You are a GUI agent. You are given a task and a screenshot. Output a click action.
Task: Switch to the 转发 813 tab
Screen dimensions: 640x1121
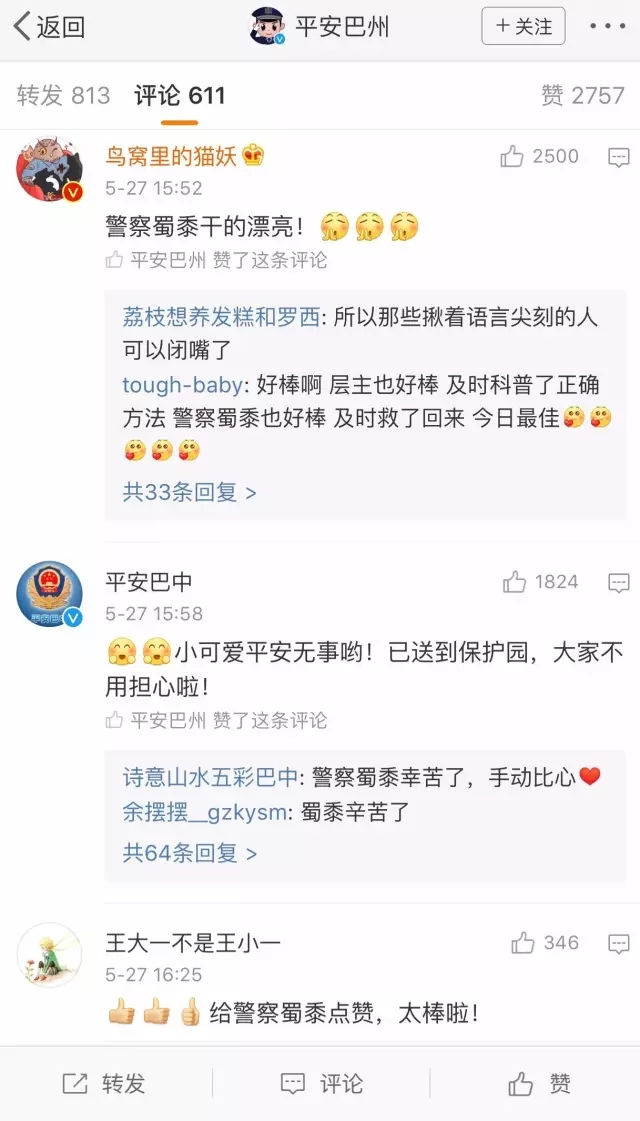click(63, 96)
